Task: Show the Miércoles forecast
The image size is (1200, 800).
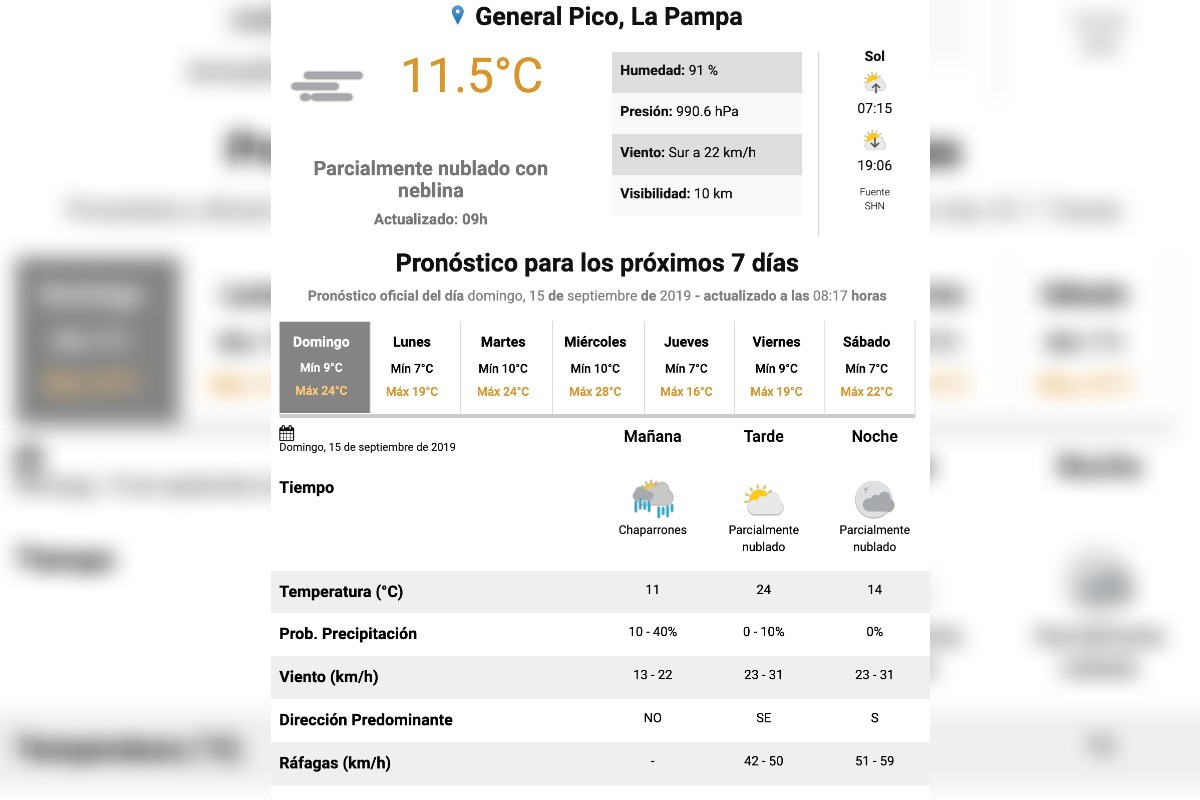Action: (598, 367)
